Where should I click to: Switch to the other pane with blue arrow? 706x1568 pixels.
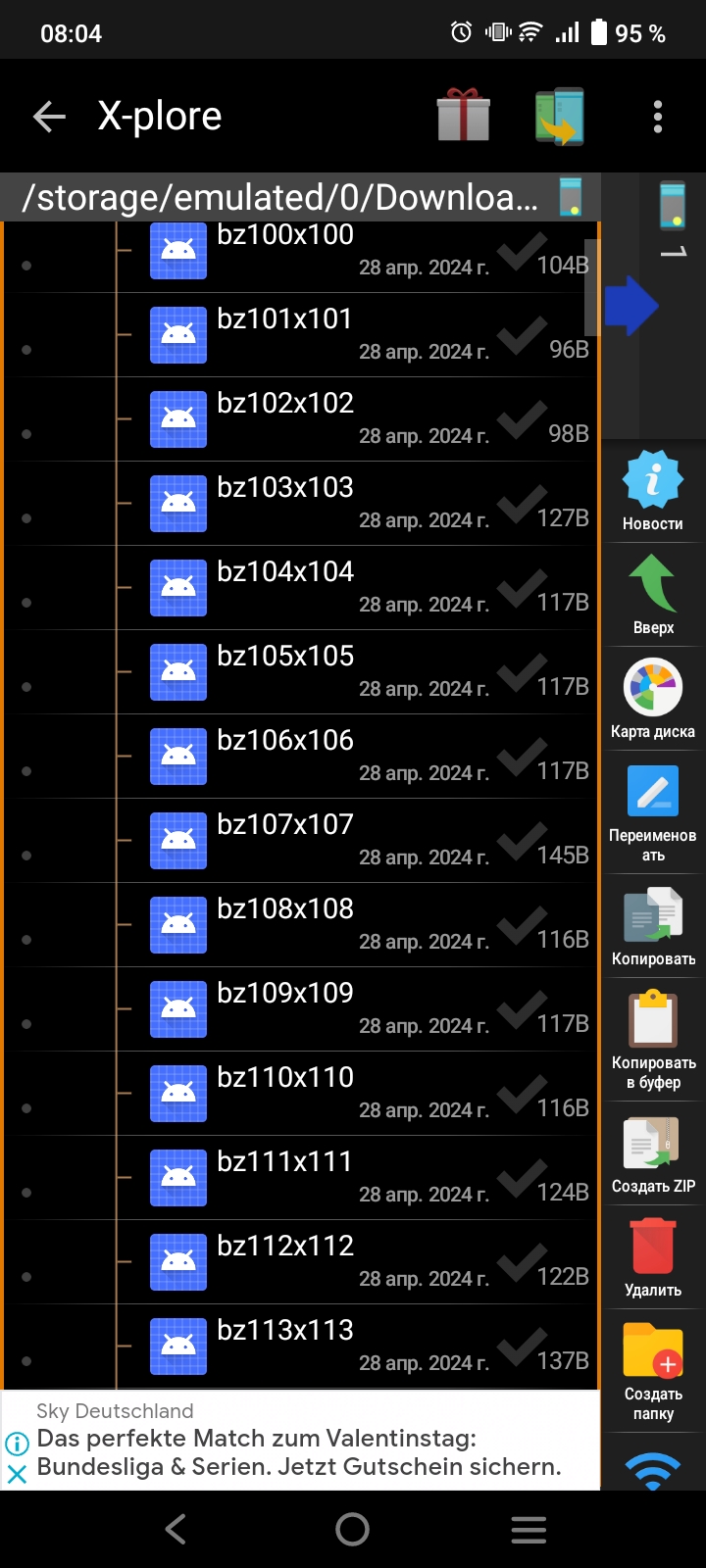630,307
